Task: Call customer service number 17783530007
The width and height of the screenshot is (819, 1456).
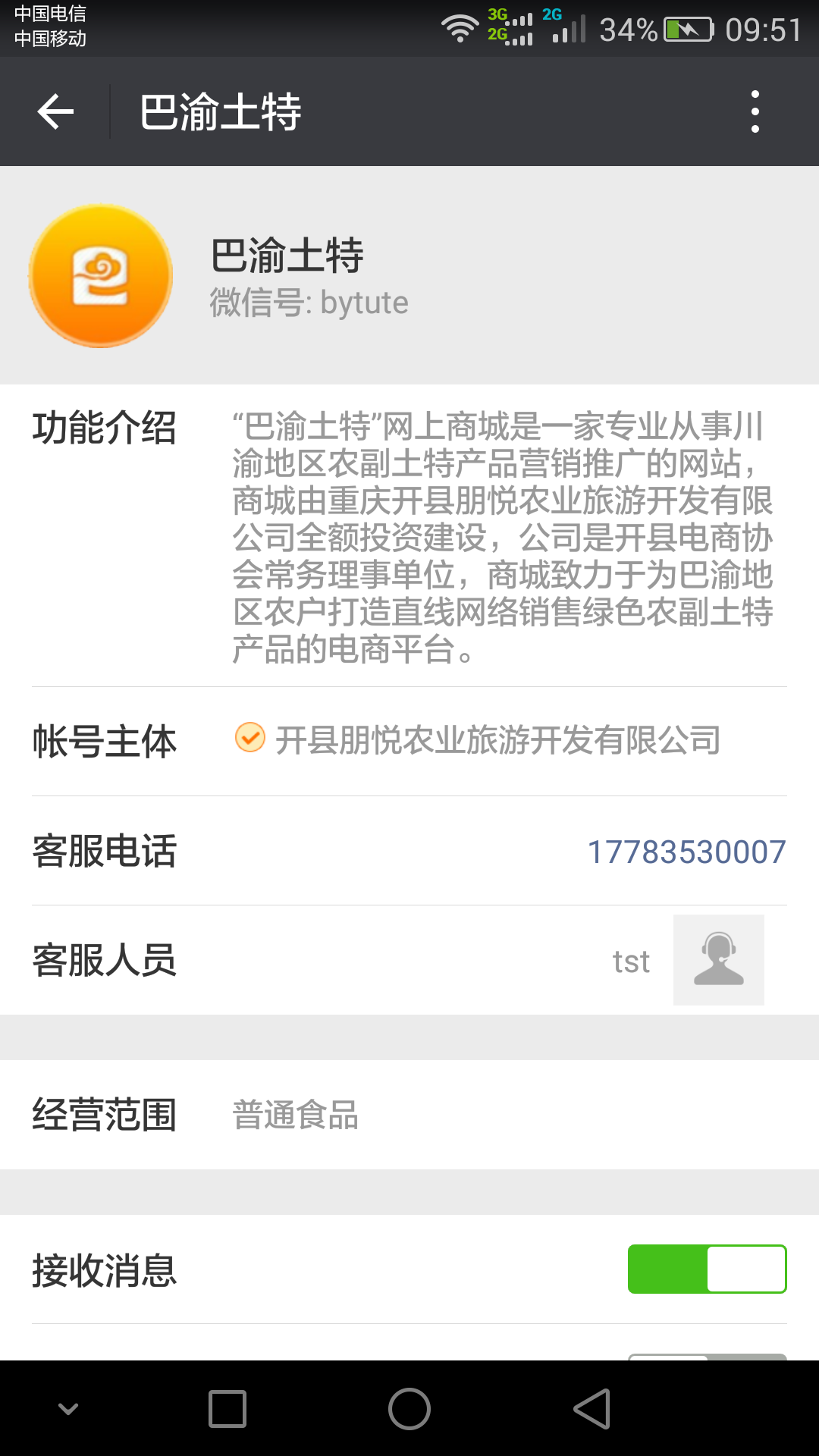Action: coord(686,852)
